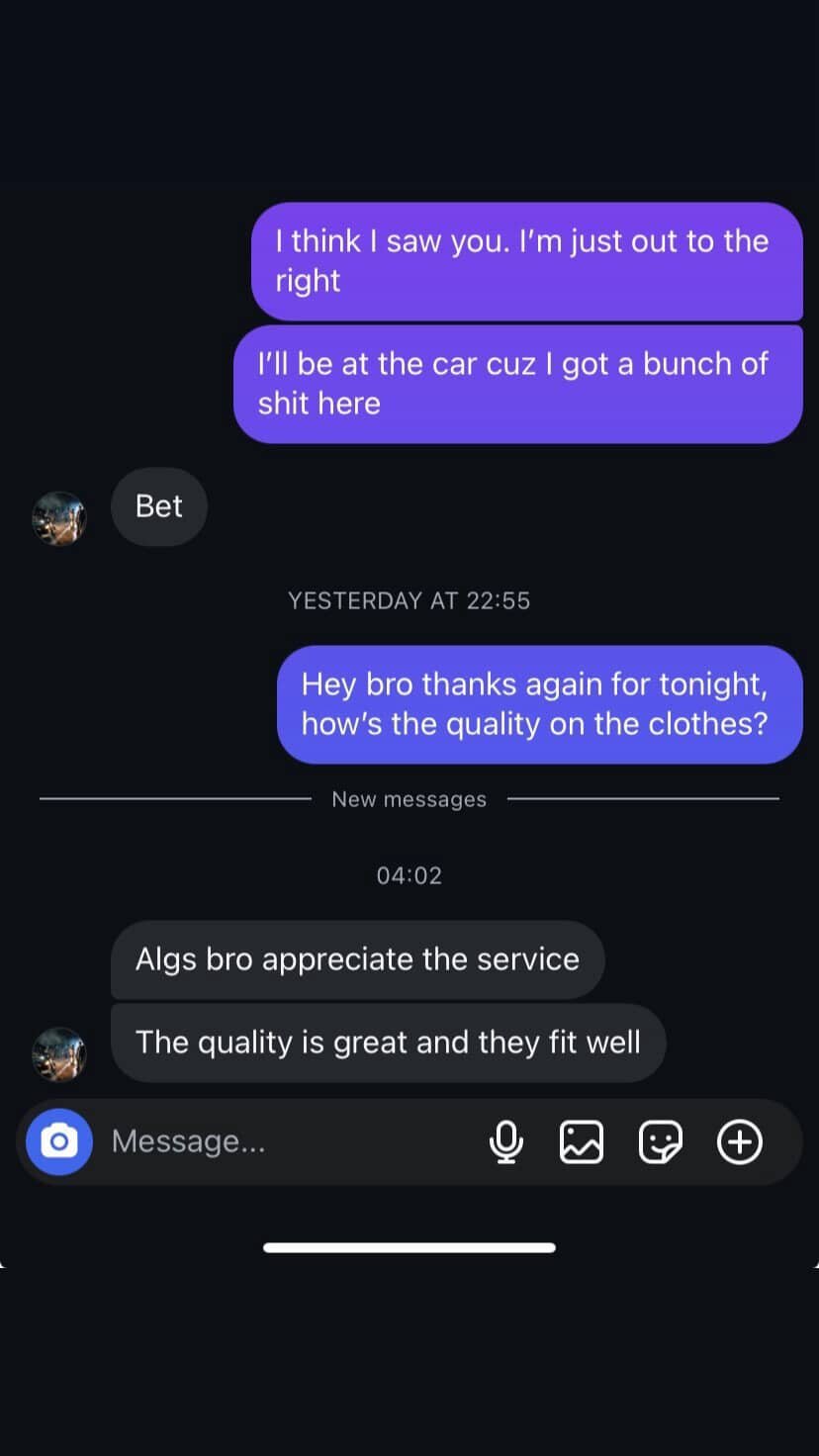Image resolution: width=819 pixels, height=1456 pixels.
Task: Record a voice message with the microphone
Action: point(505,1142)
